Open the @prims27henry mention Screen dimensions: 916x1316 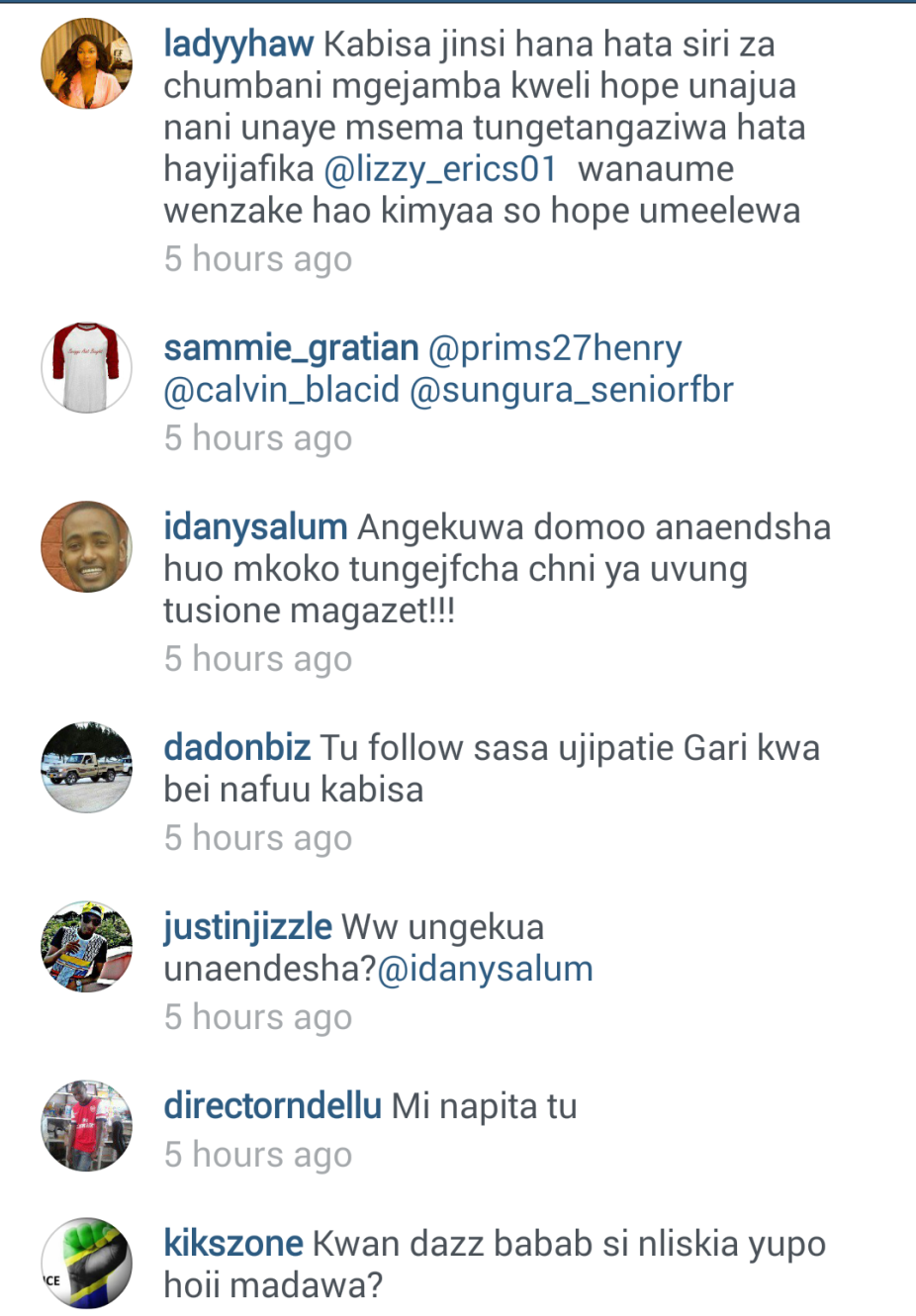click(555, 348)
